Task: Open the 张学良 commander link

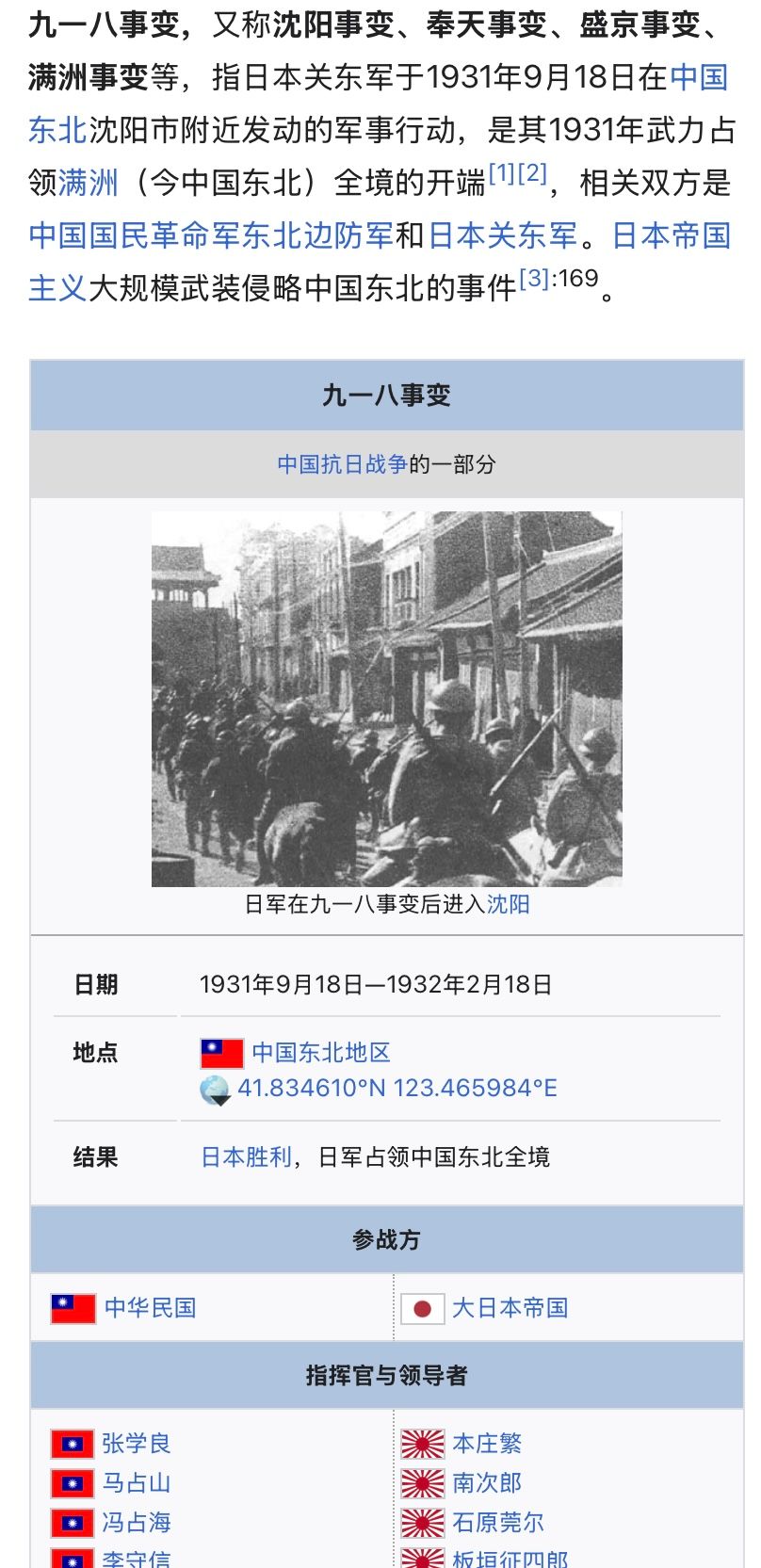Action: click(x=136, y=1444)
